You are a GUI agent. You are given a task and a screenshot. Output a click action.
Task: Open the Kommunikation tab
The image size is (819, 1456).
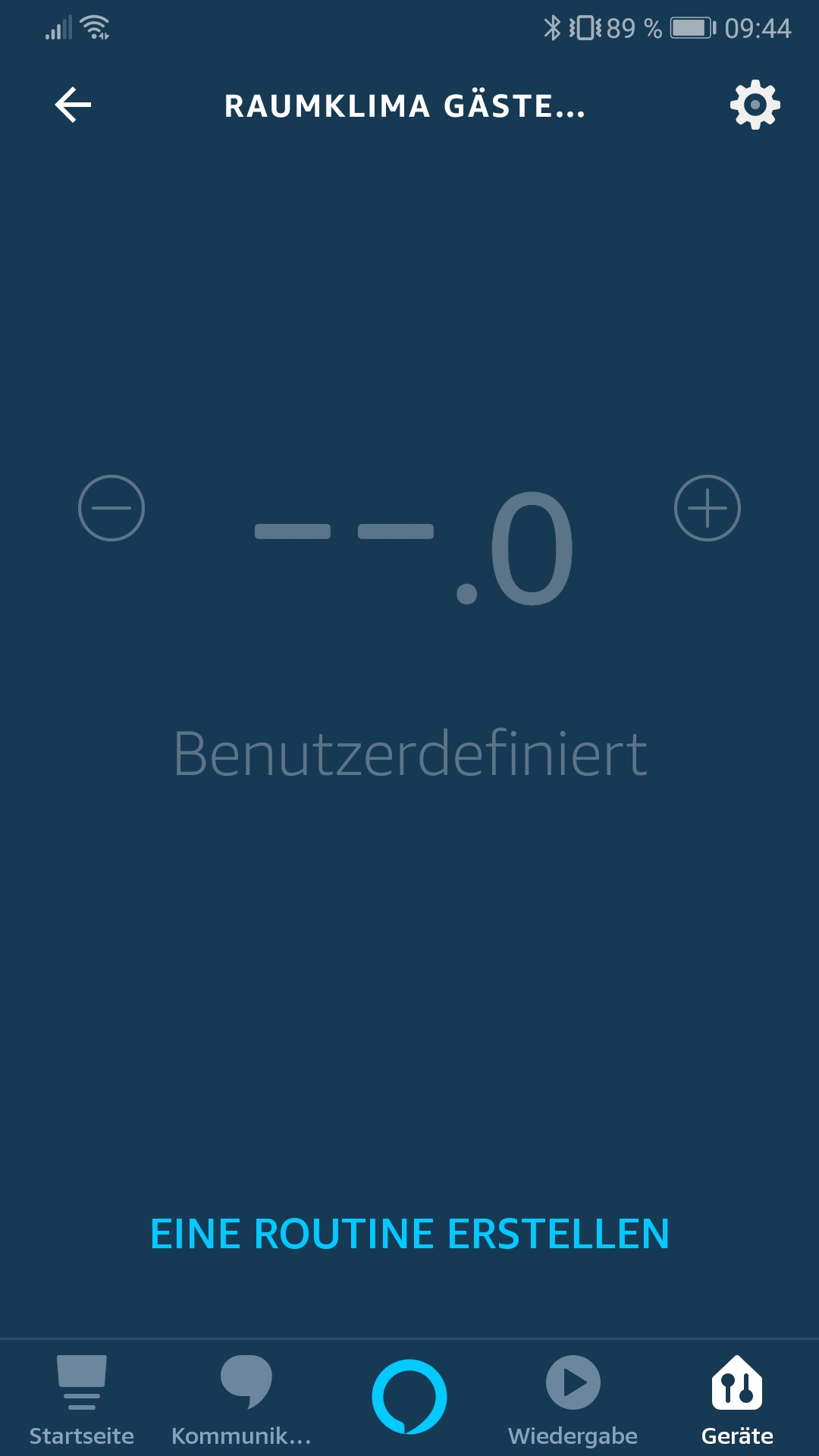point(244,1399)
